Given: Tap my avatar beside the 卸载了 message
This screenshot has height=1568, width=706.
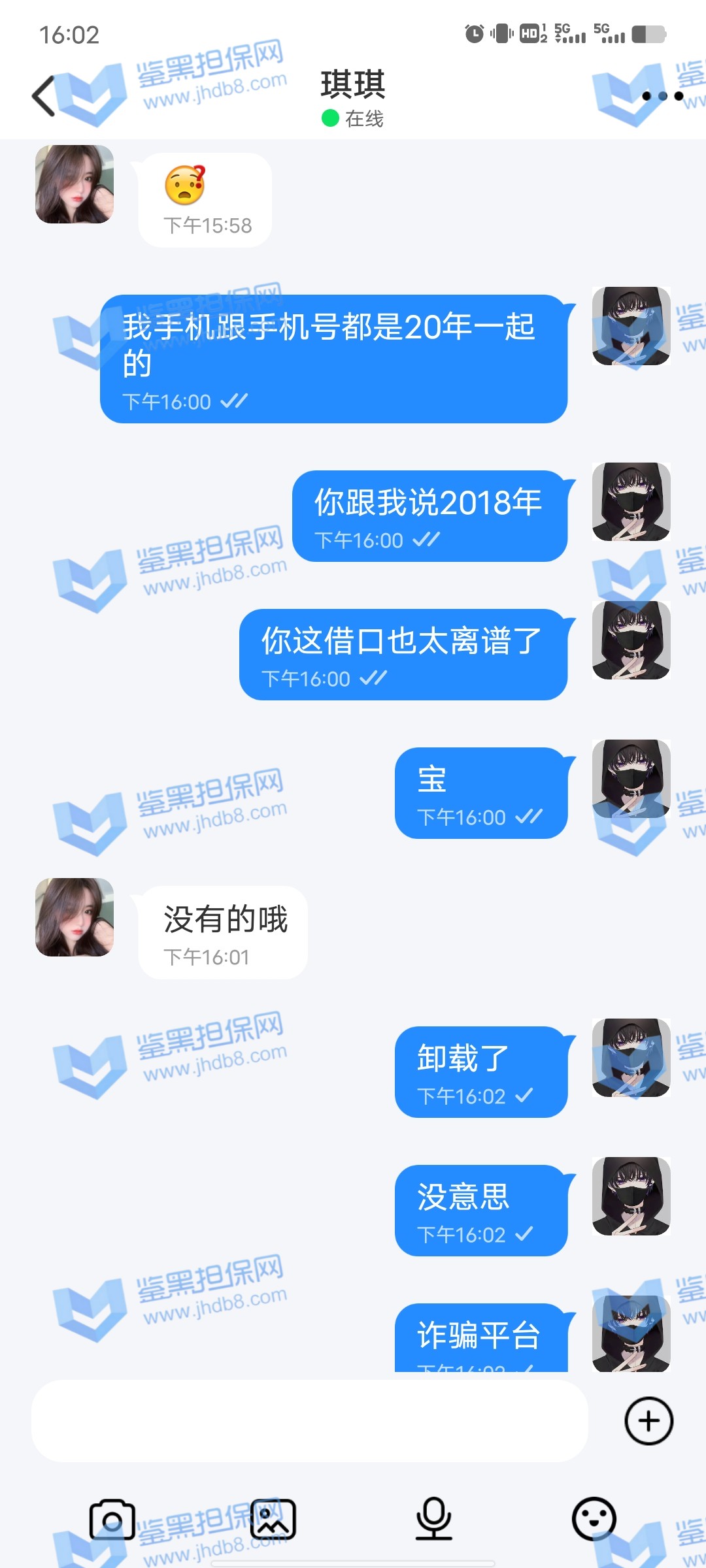Looking at the screenshot, I should [x=631, y=1058].
